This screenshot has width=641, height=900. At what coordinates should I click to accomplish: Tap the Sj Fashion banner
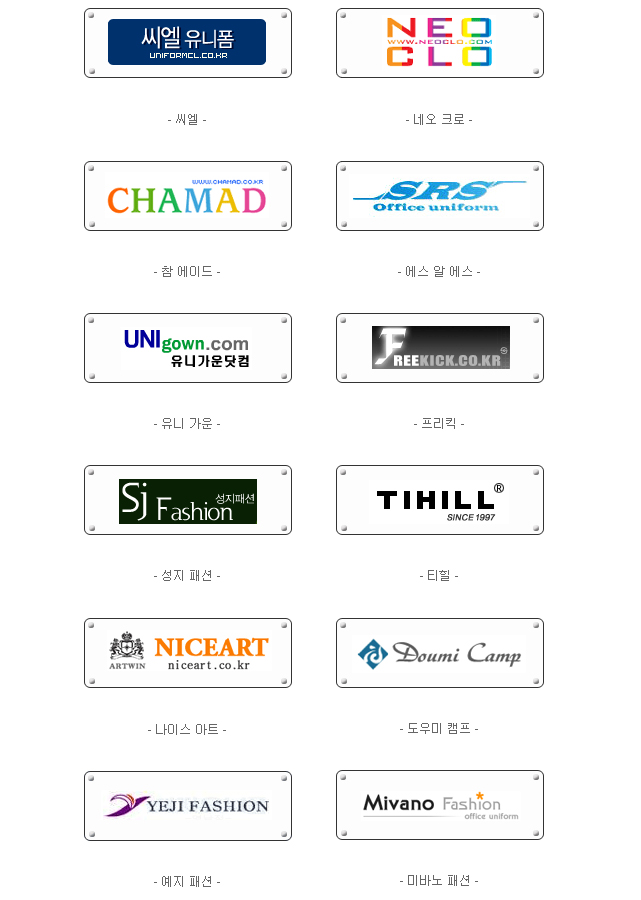188,500
